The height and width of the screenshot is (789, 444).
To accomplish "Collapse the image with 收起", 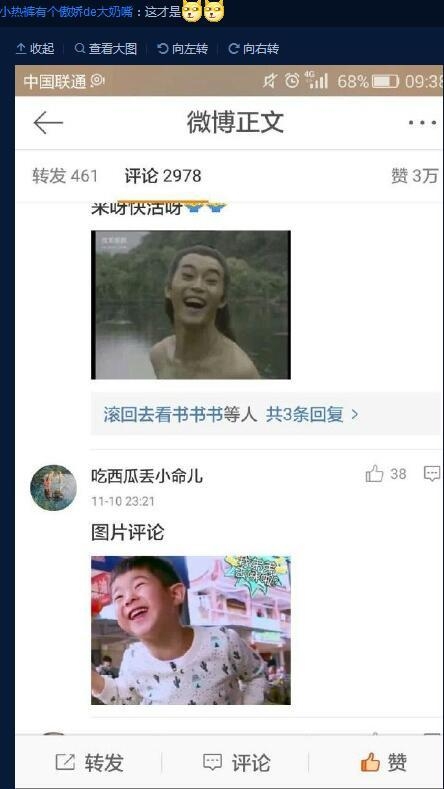I will coord(35,49).
